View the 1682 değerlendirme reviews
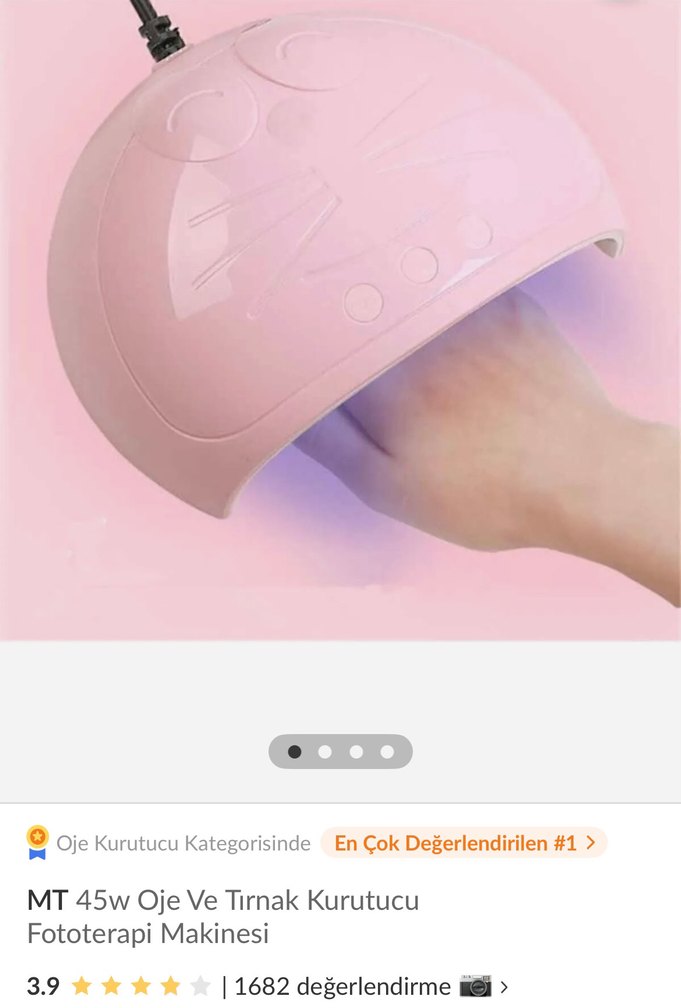Screen dimensions: 681x1008 [x=342, y=987]
